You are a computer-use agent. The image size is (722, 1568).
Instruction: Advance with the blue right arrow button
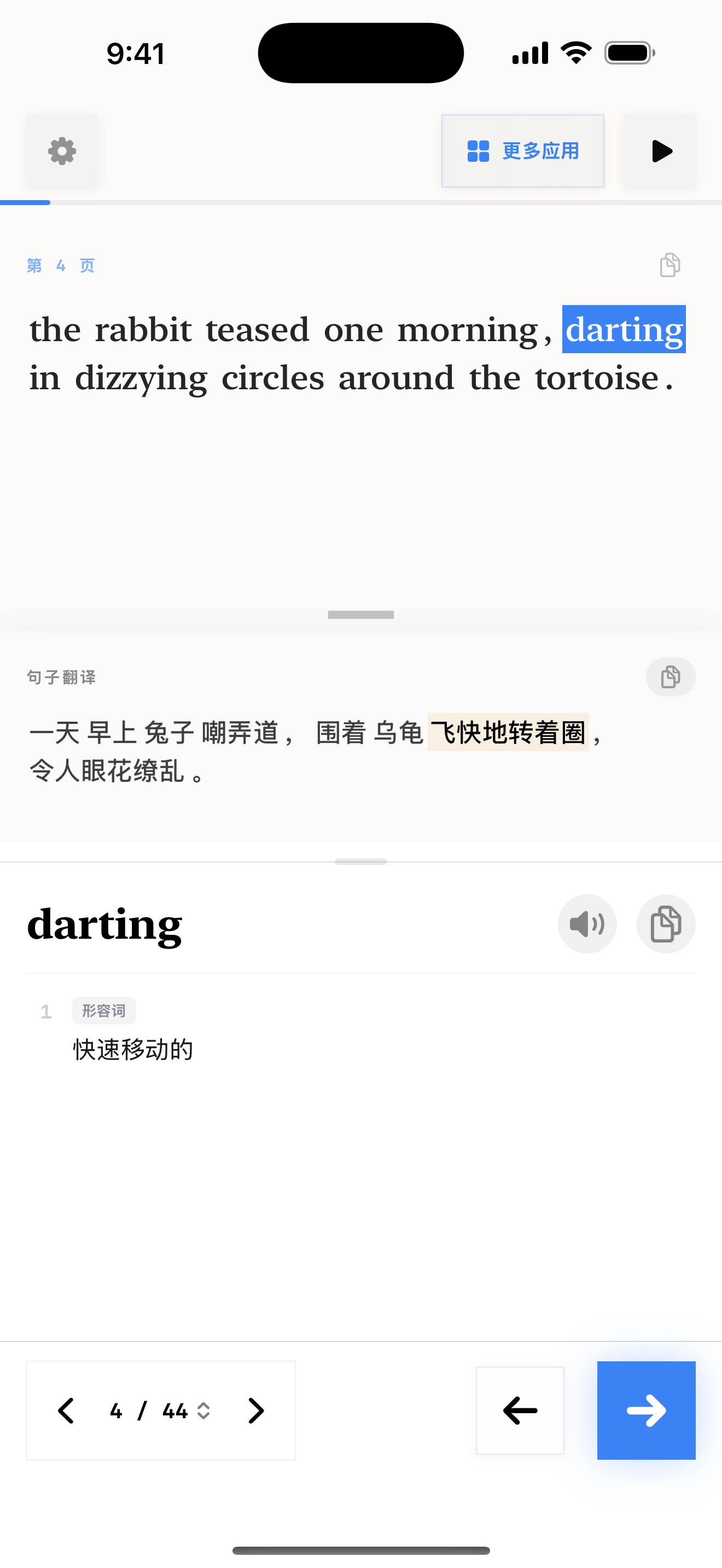click(646, 1411)
